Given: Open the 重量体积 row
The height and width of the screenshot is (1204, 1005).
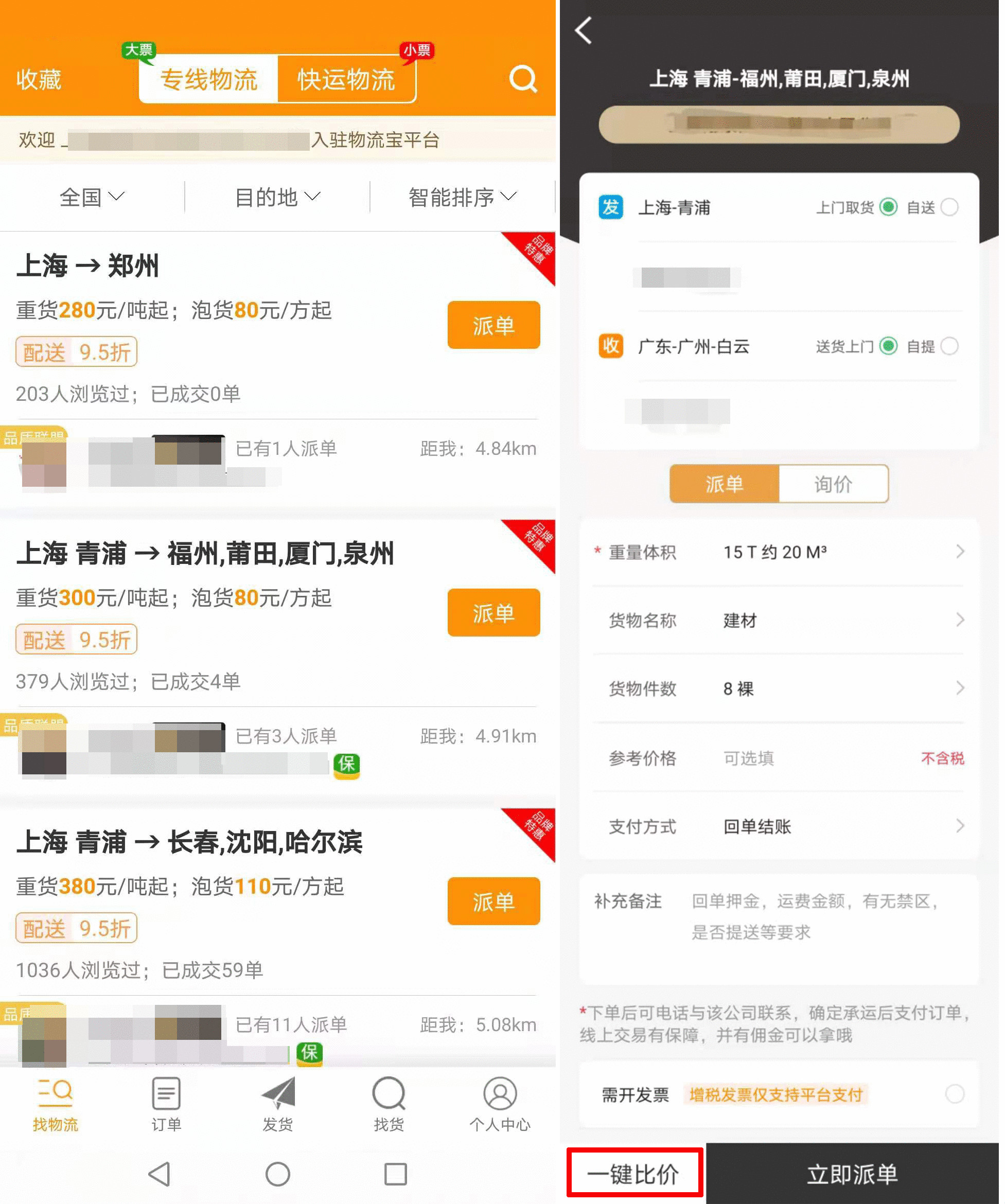Looking at the screenshot, I should pyautogui.click(x=779, y=552).
